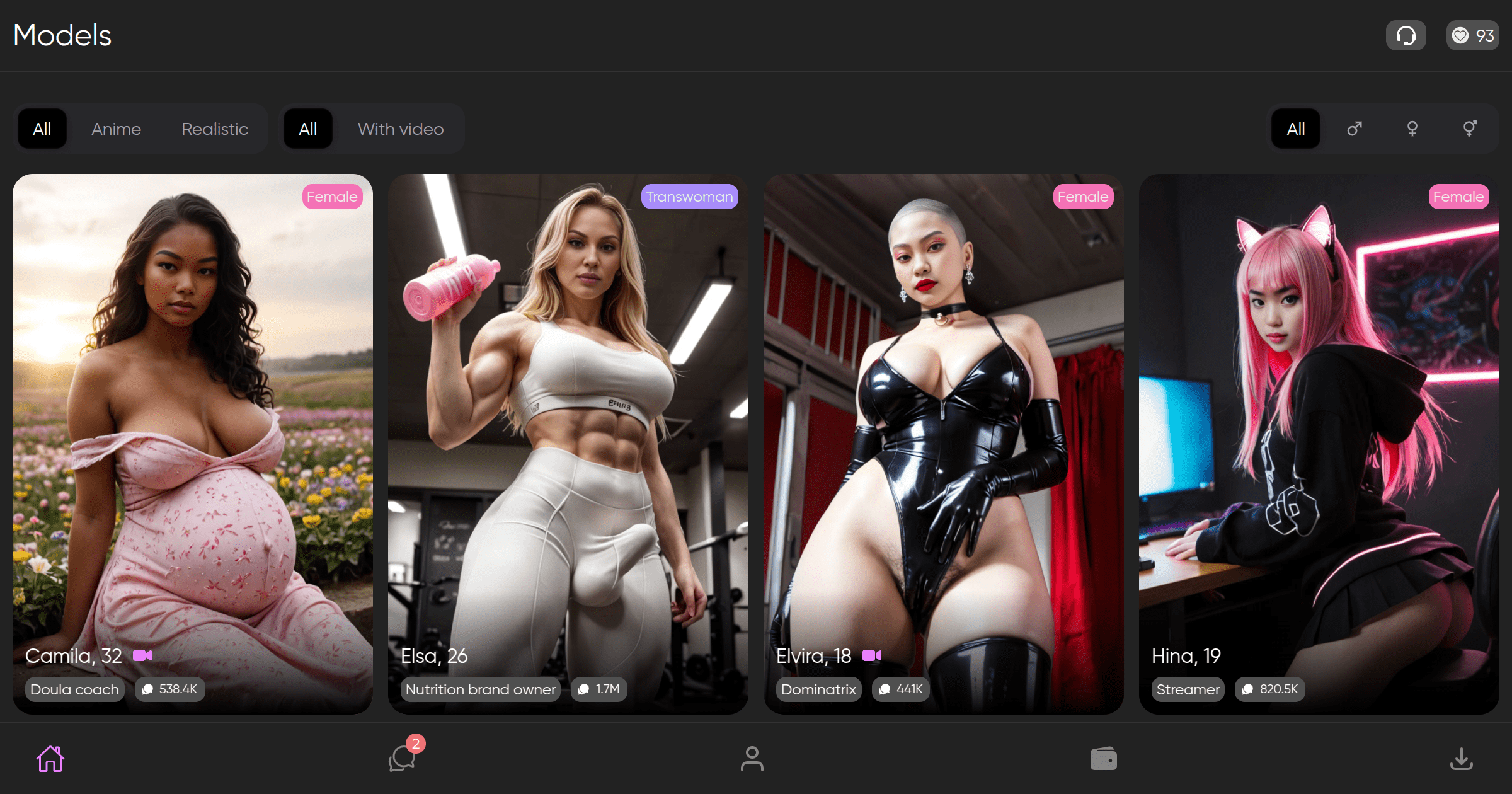Screen dimensions: 1512x794
Task: Filter by the transgender symbol
Action: pos(1469,129)
